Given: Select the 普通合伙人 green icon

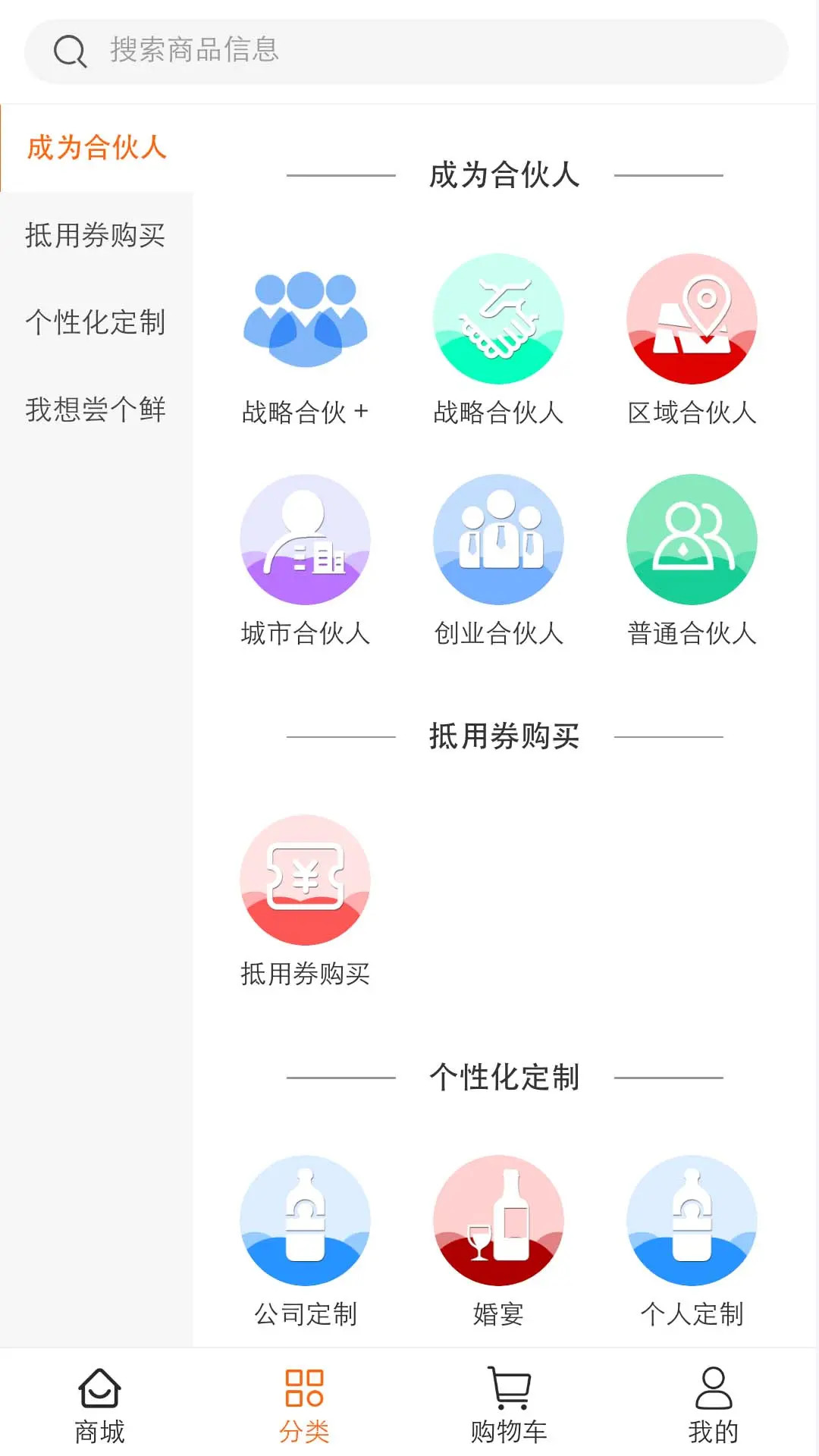Looking at the screenshot, I should 692,538.
